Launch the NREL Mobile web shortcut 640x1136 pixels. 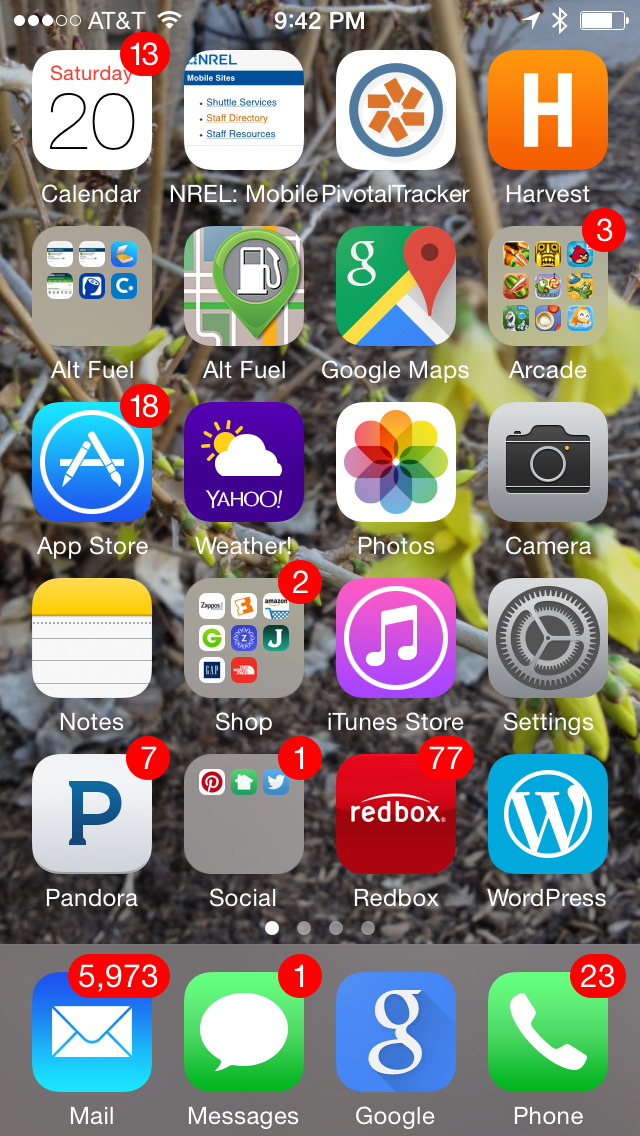244,110
